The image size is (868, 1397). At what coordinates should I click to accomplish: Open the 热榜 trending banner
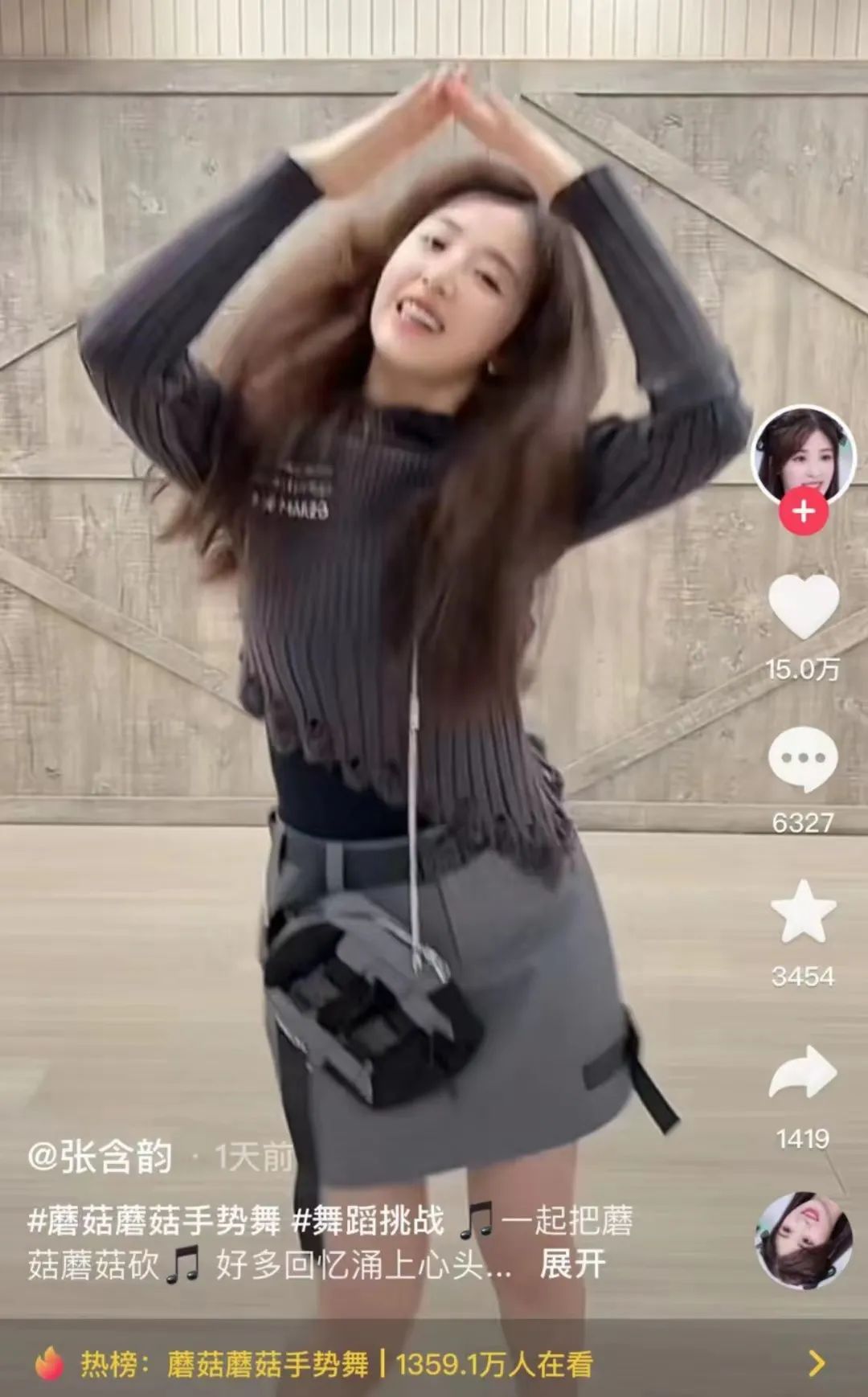click(x=434, y=1364)
